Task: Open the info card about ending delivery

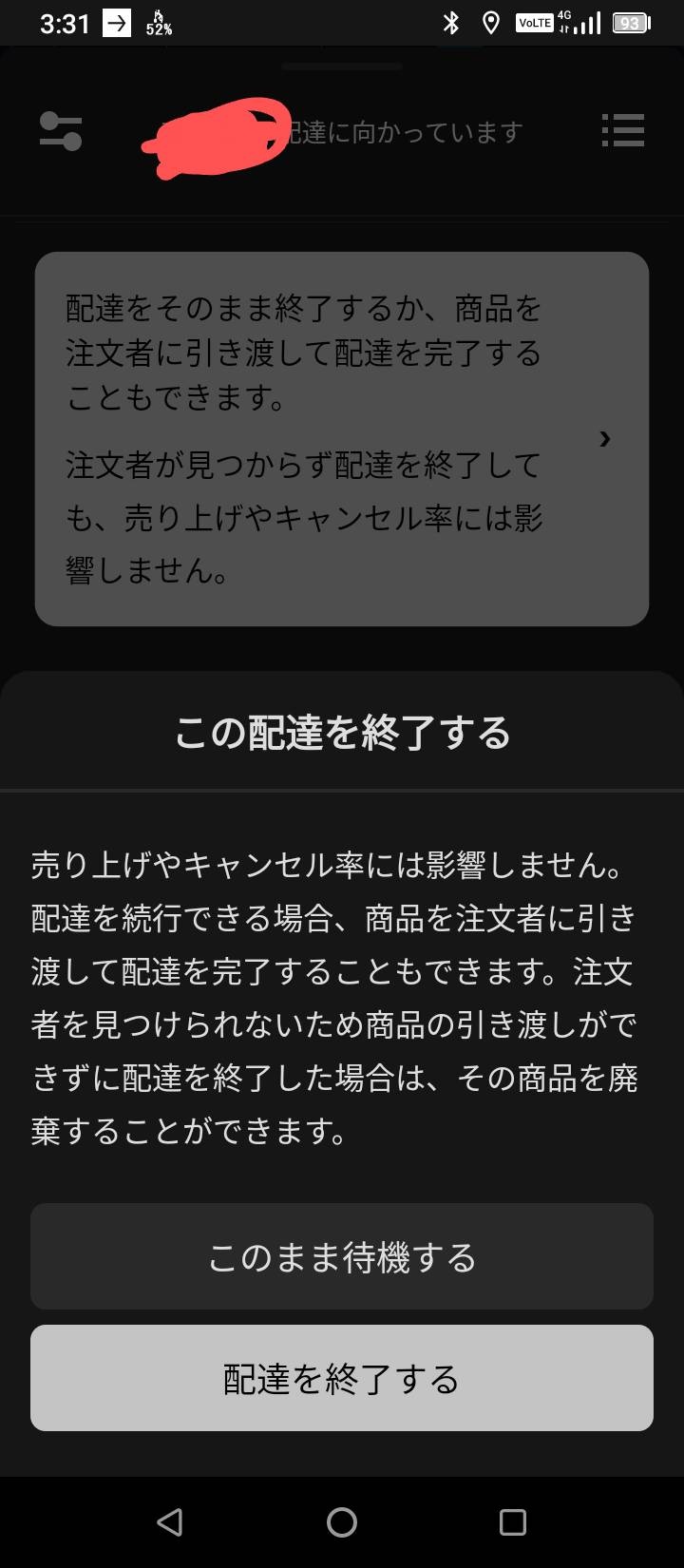Action: click(342, 438)
